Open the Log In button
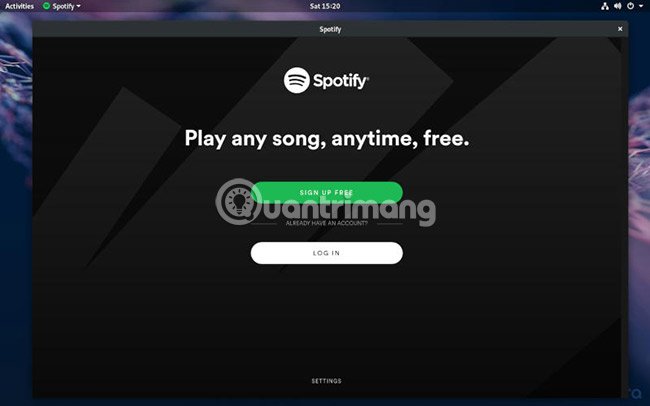The image size is (650, 406). [326, 253]
